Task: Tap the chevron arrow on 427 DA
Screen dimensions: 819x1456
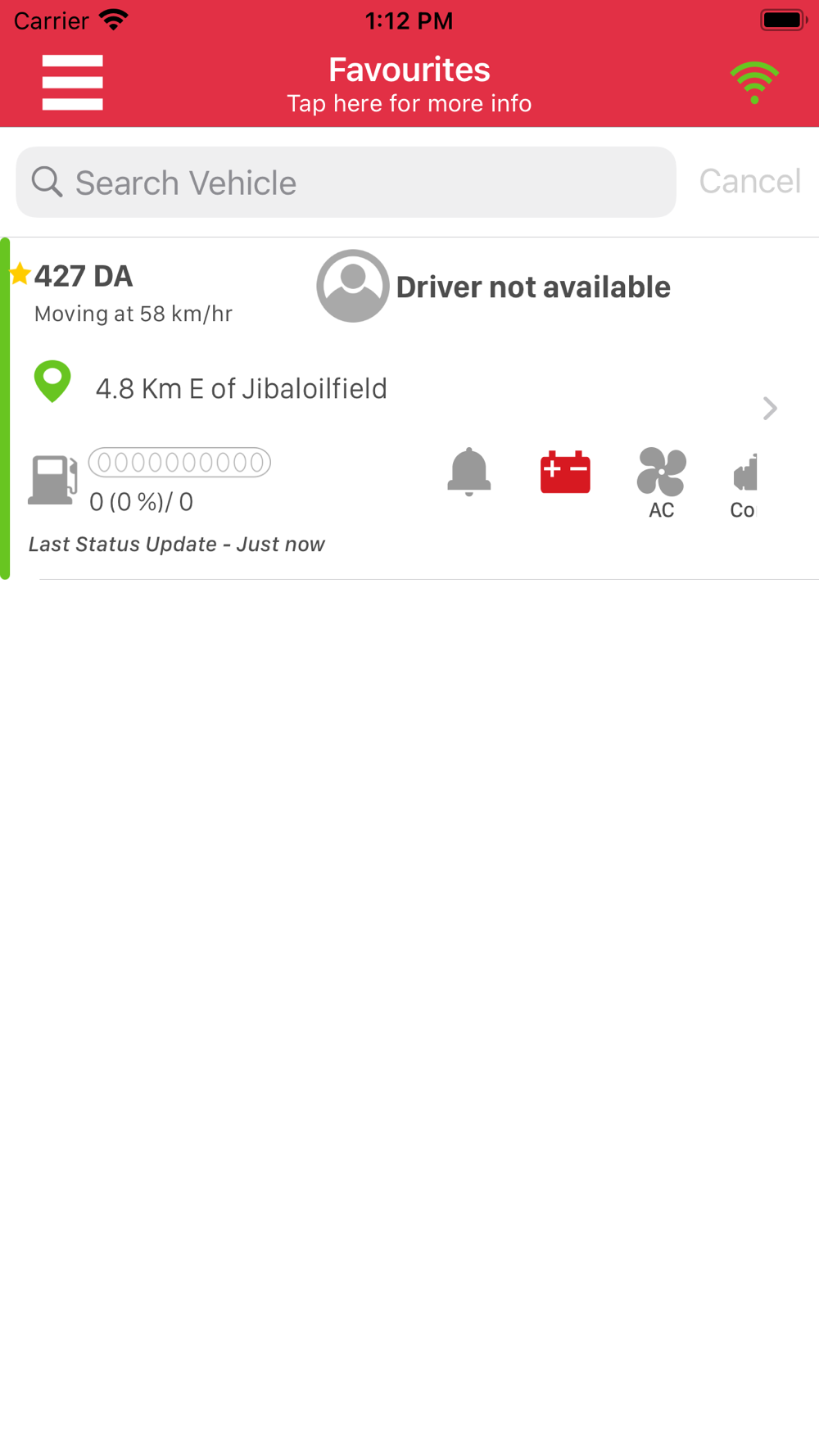Action: [770, 408]
